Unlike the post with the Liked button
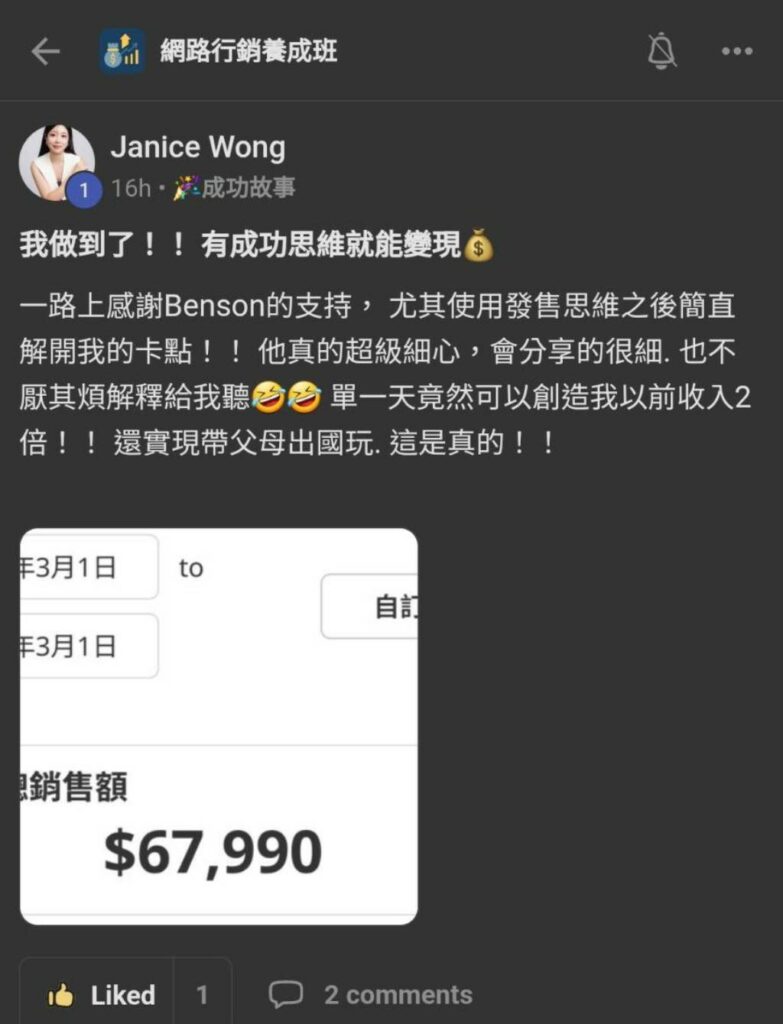Screen dimensions: 783x1024 point(101,994)
